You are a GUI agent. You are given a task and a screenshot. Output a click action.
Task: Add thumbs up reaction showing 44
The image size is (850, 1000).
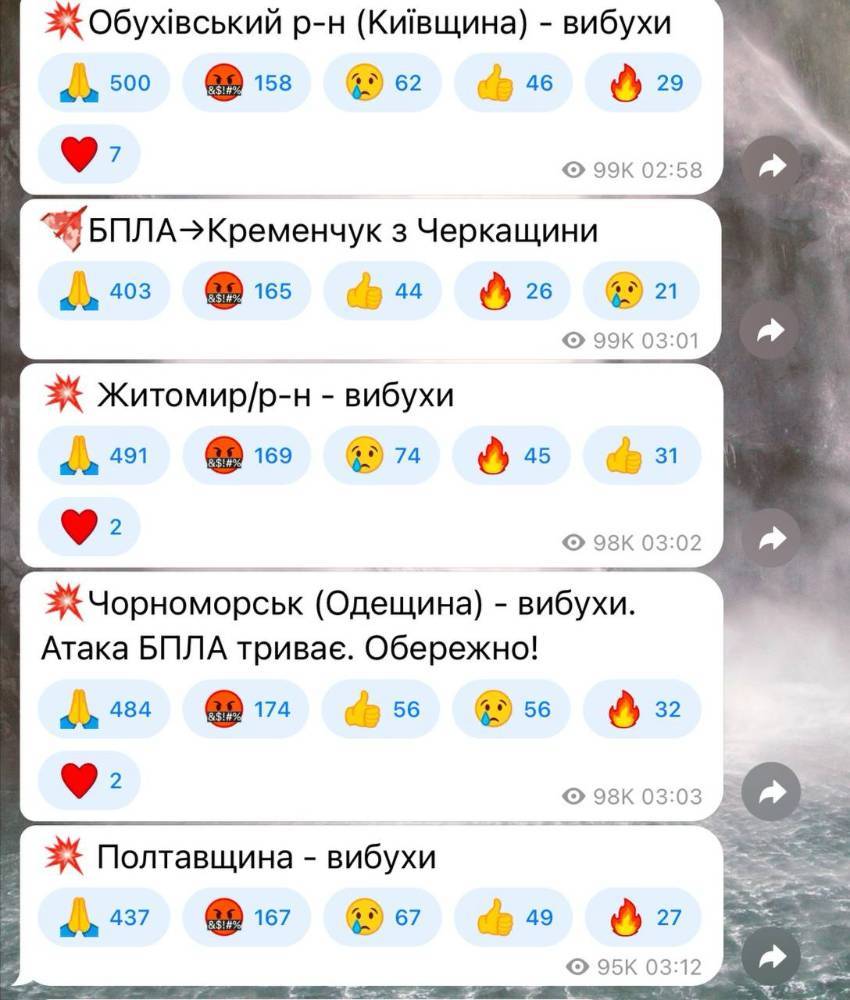pos(383,291)
